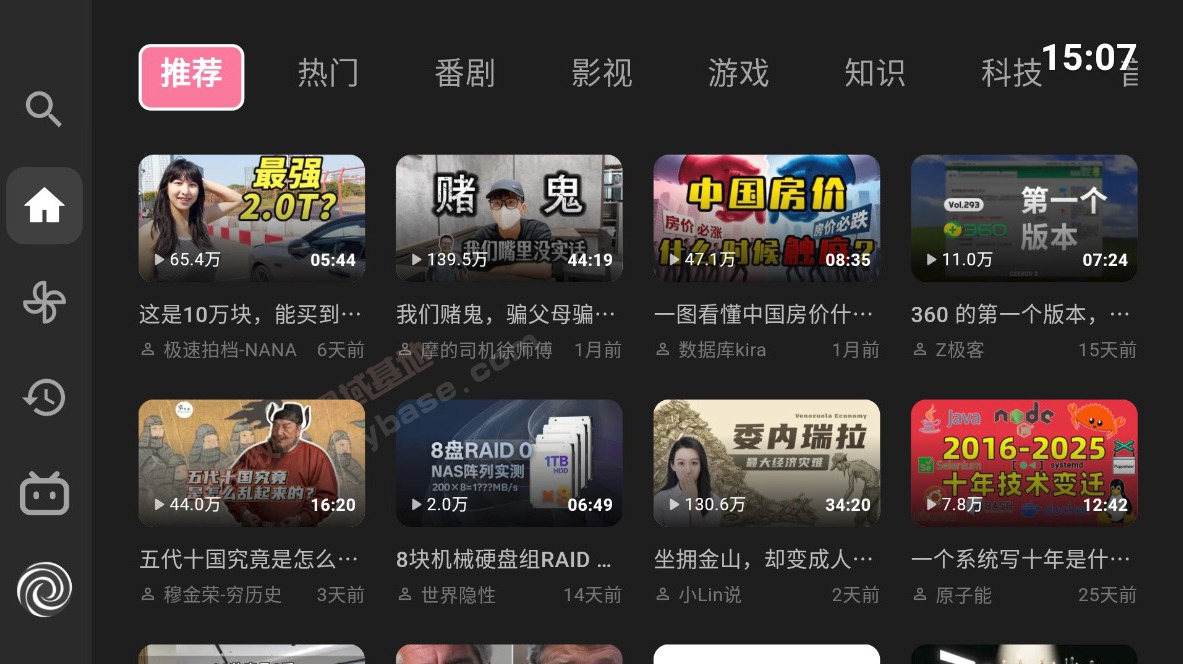Open the 360 第一个版本 video by Z极客
The image size is (1183, 664).
1024,218
